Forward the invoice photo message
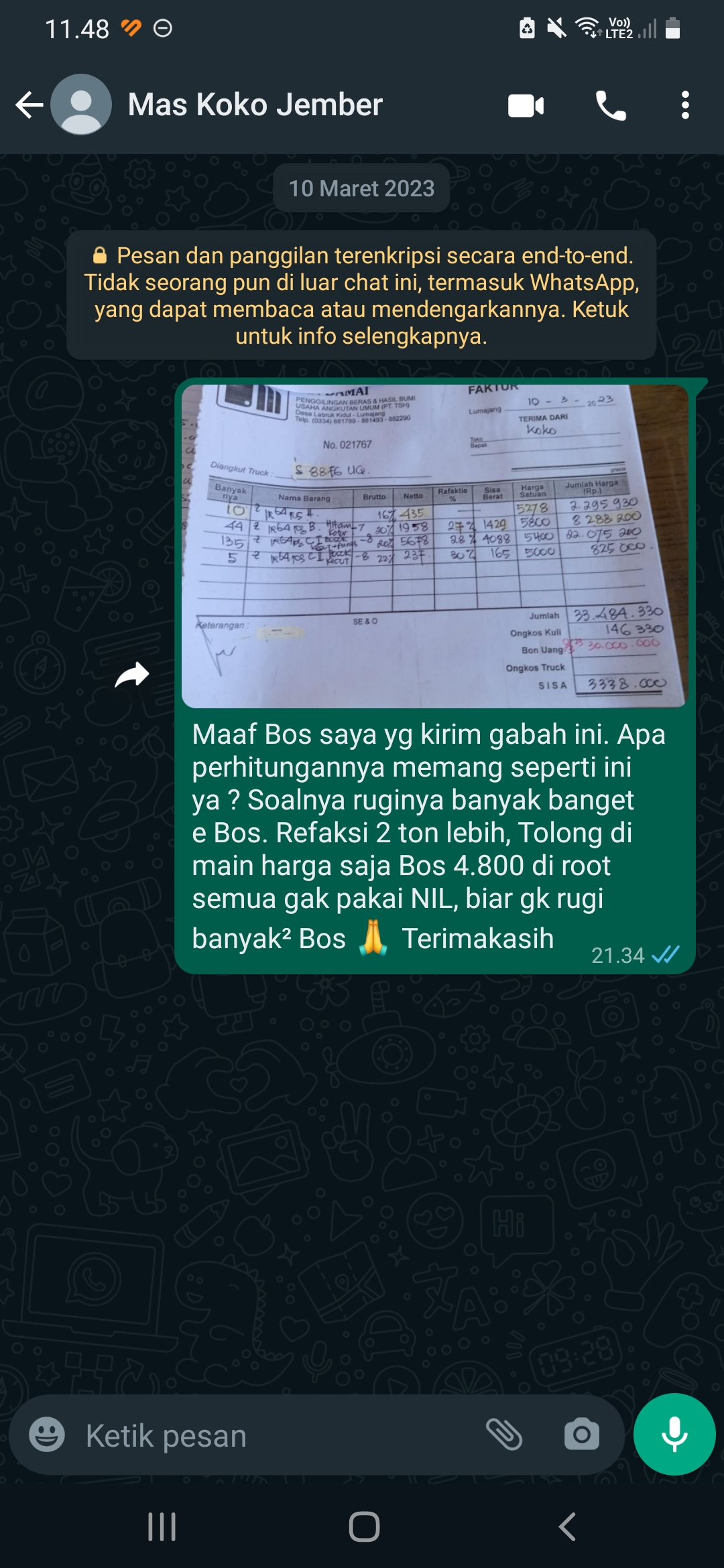 click(132, 675)
